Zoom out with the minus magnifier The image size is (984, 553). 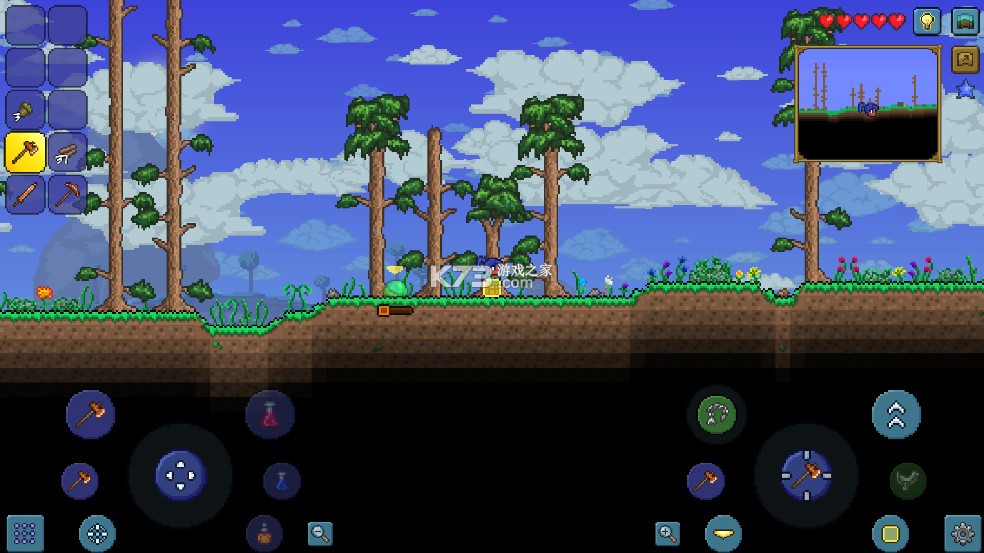320,533
